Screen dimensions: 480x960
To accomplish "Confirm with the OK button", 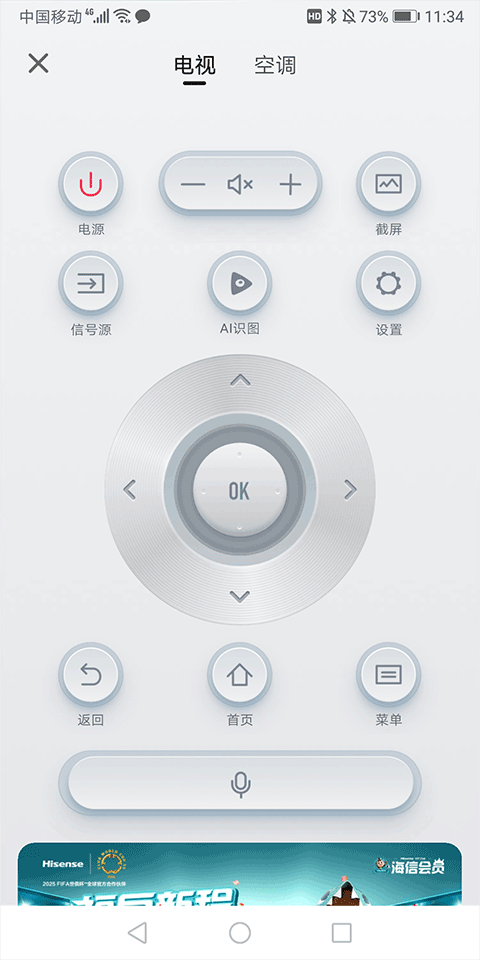I will [x=240, y=490].
